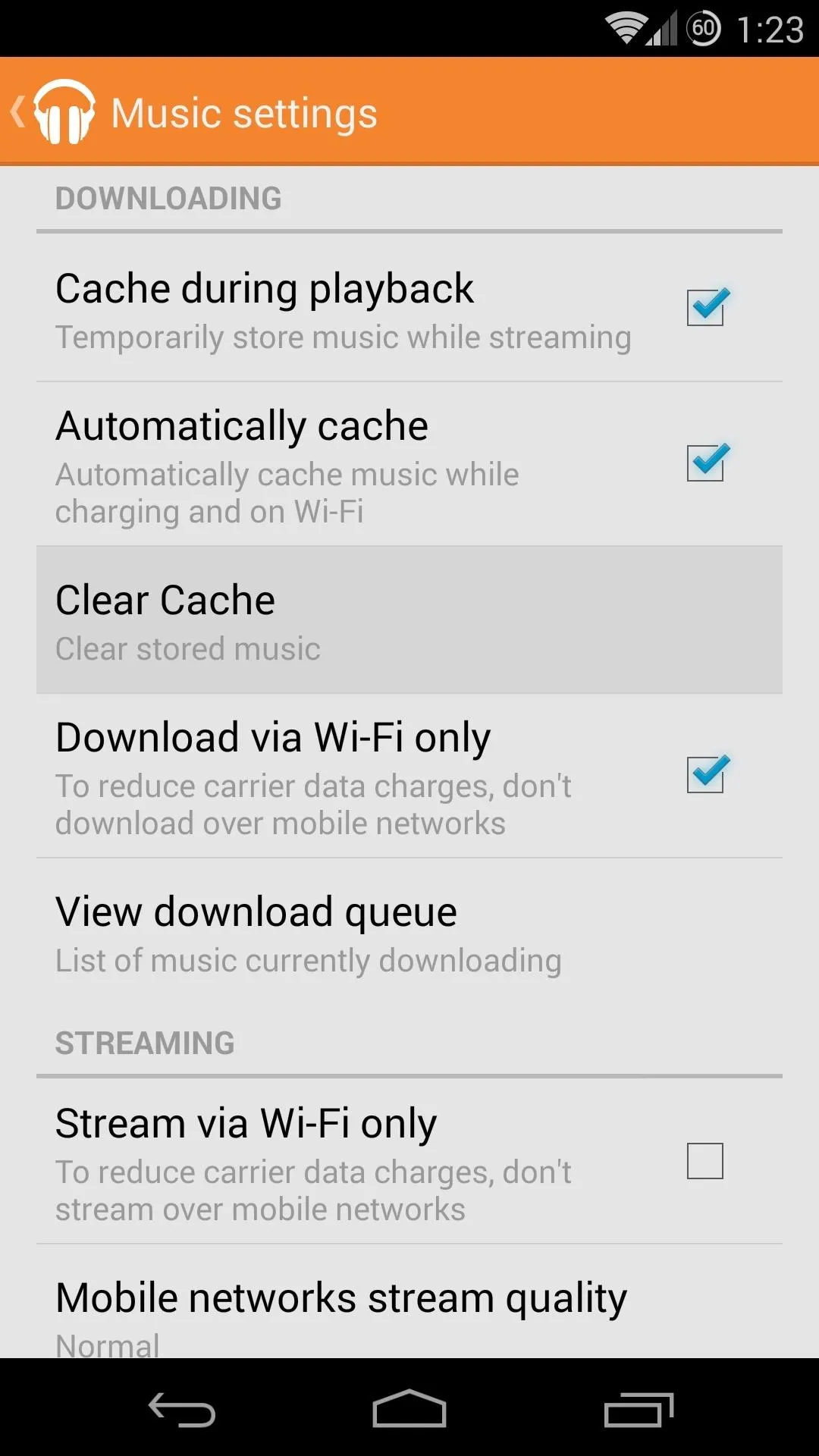Viewport: 819px width, 1456px height.
Task: Open View download queue
Action: tap(409, 934)
